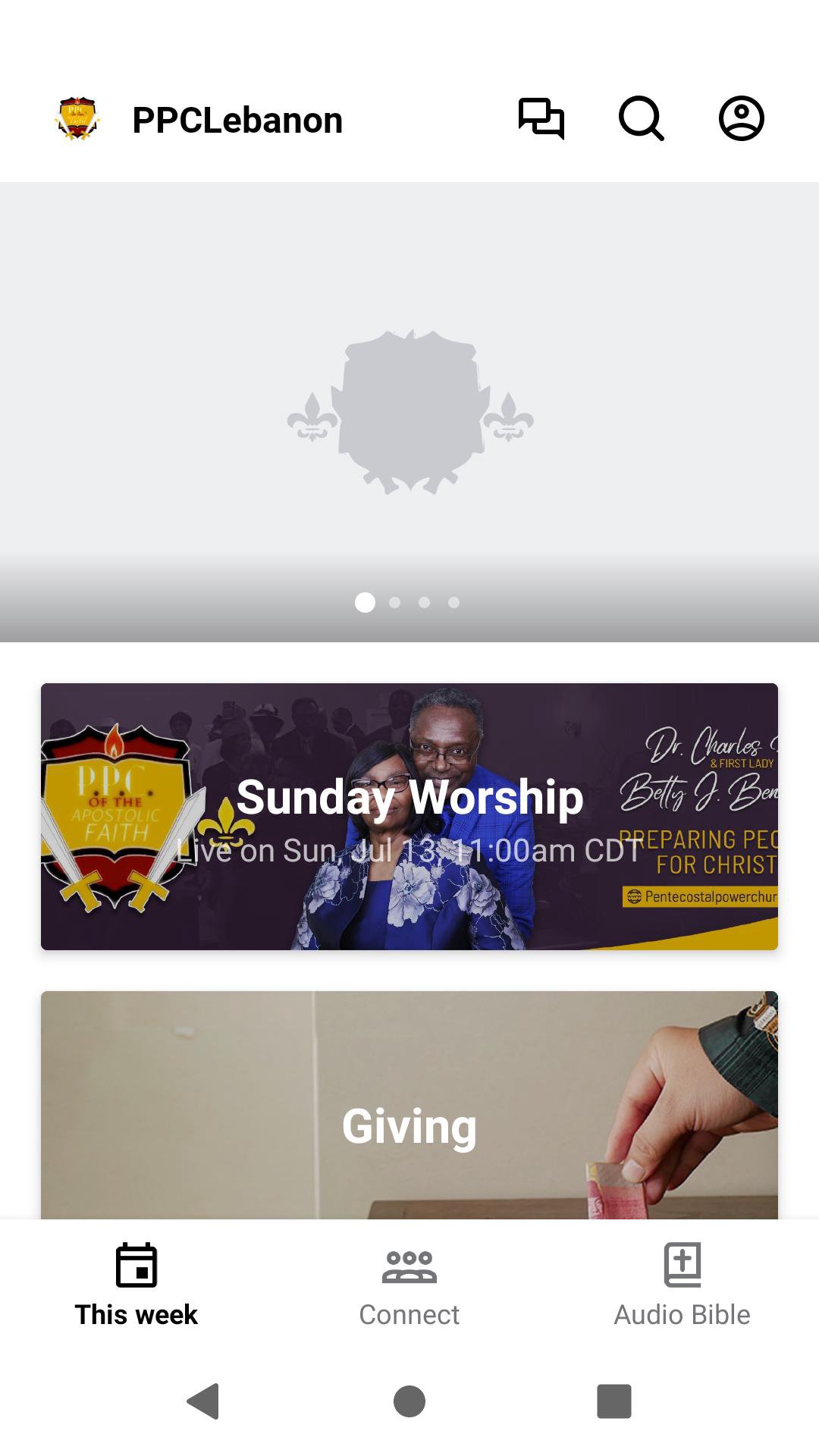Open search from the top bar

(642, 119)
